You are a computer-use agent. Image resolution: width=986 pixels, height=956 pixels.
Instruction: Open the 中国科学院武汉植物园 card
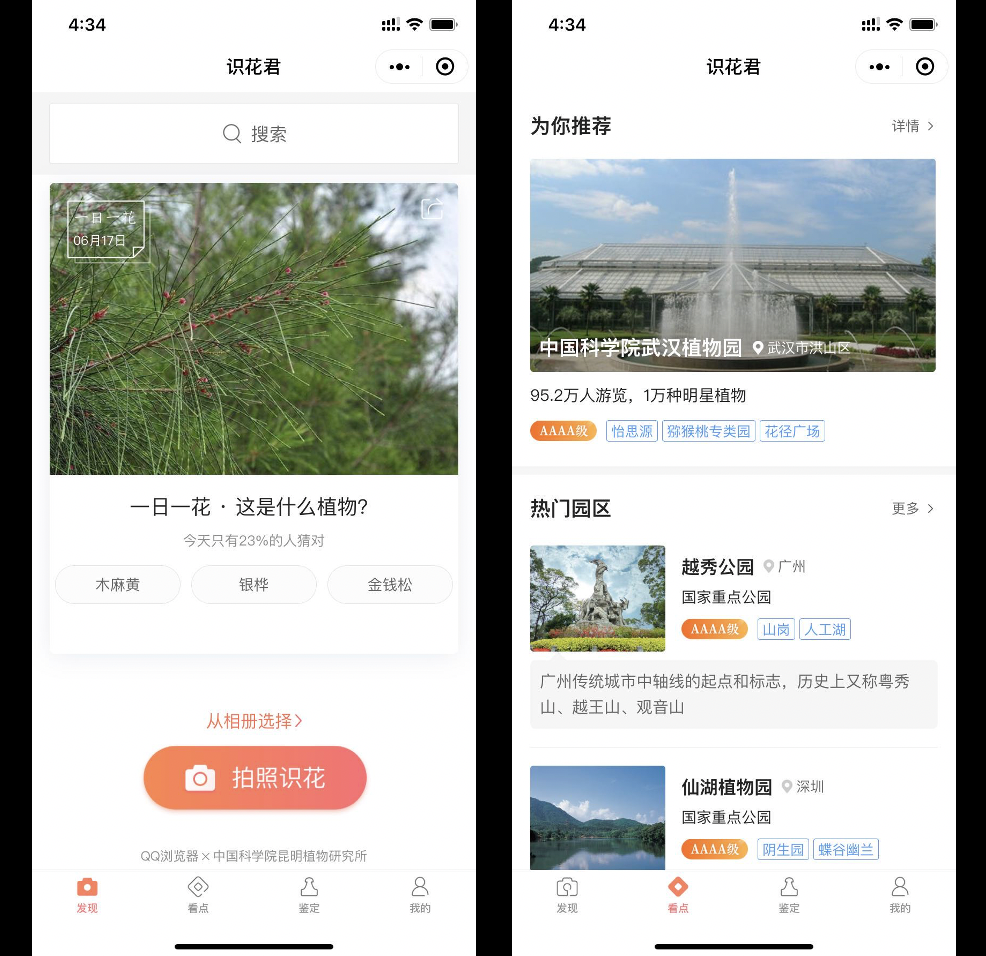coord(733,266)
